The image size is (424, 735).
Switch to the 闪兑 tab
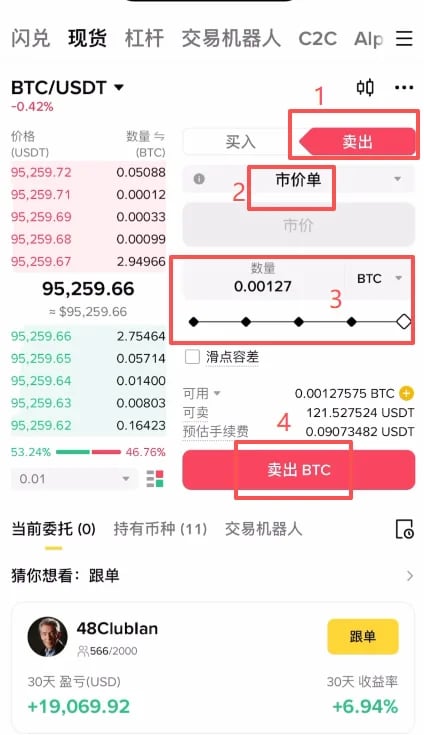(30, 38)
